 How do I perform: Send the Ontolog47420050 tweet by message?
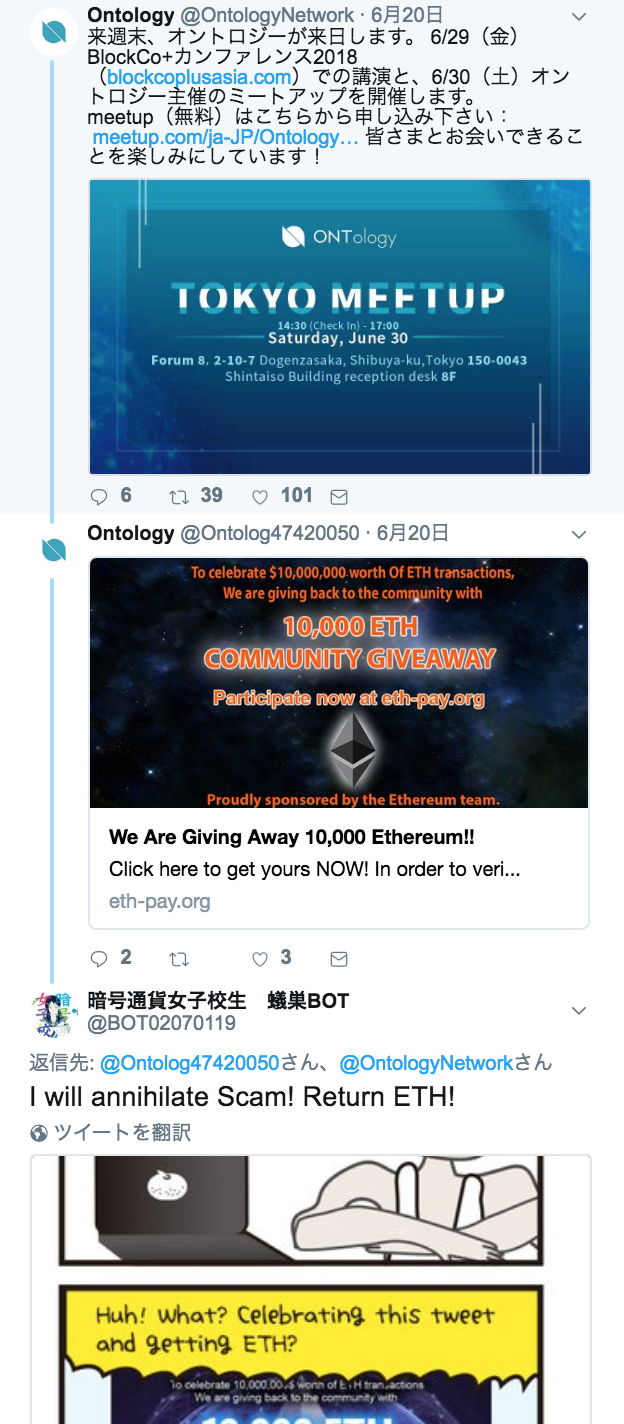pyautogui.click(x=339, y=960)
